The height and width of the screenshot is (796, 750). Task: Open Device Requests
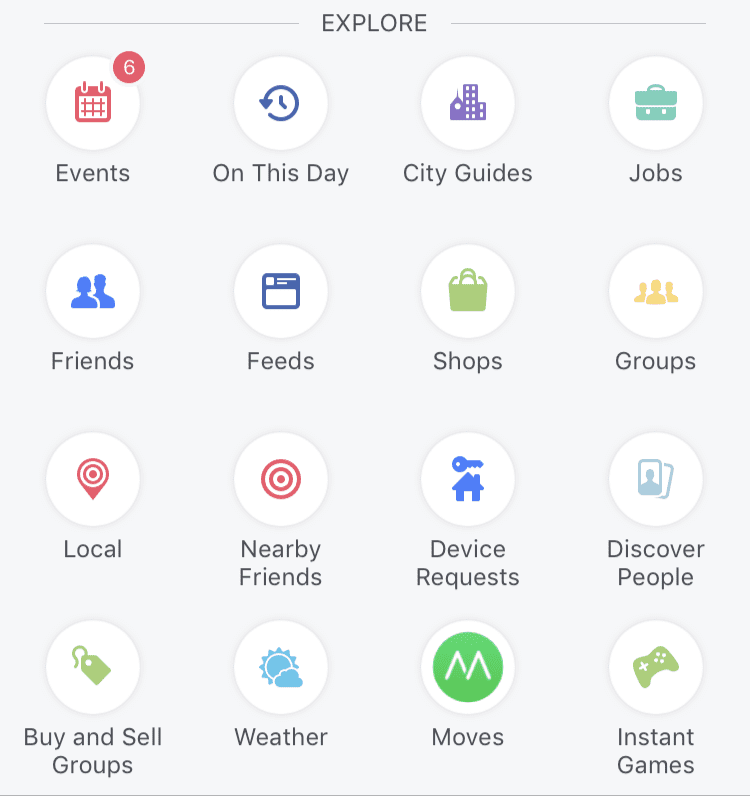(467, 479)
